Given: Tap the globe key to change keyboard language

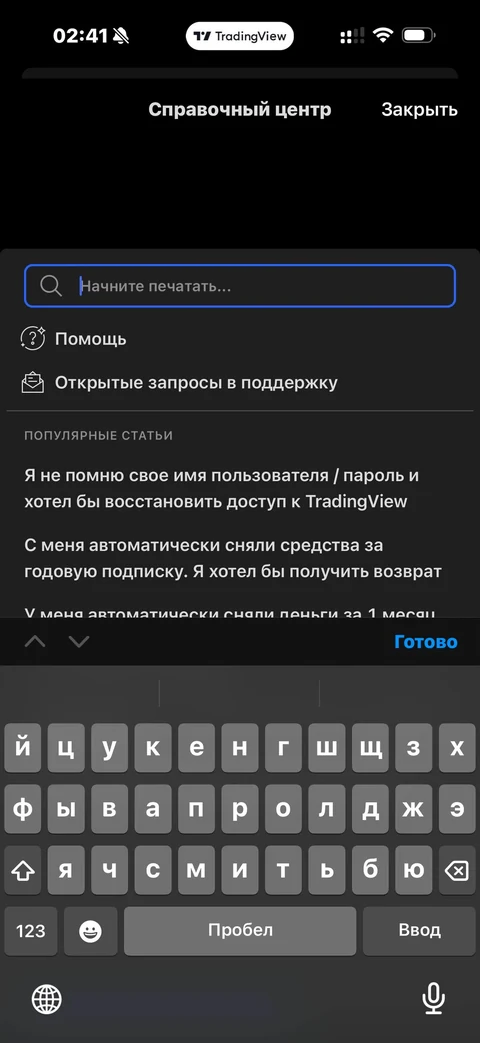Looking at the screenshot, I should click(x=47, y=998).
